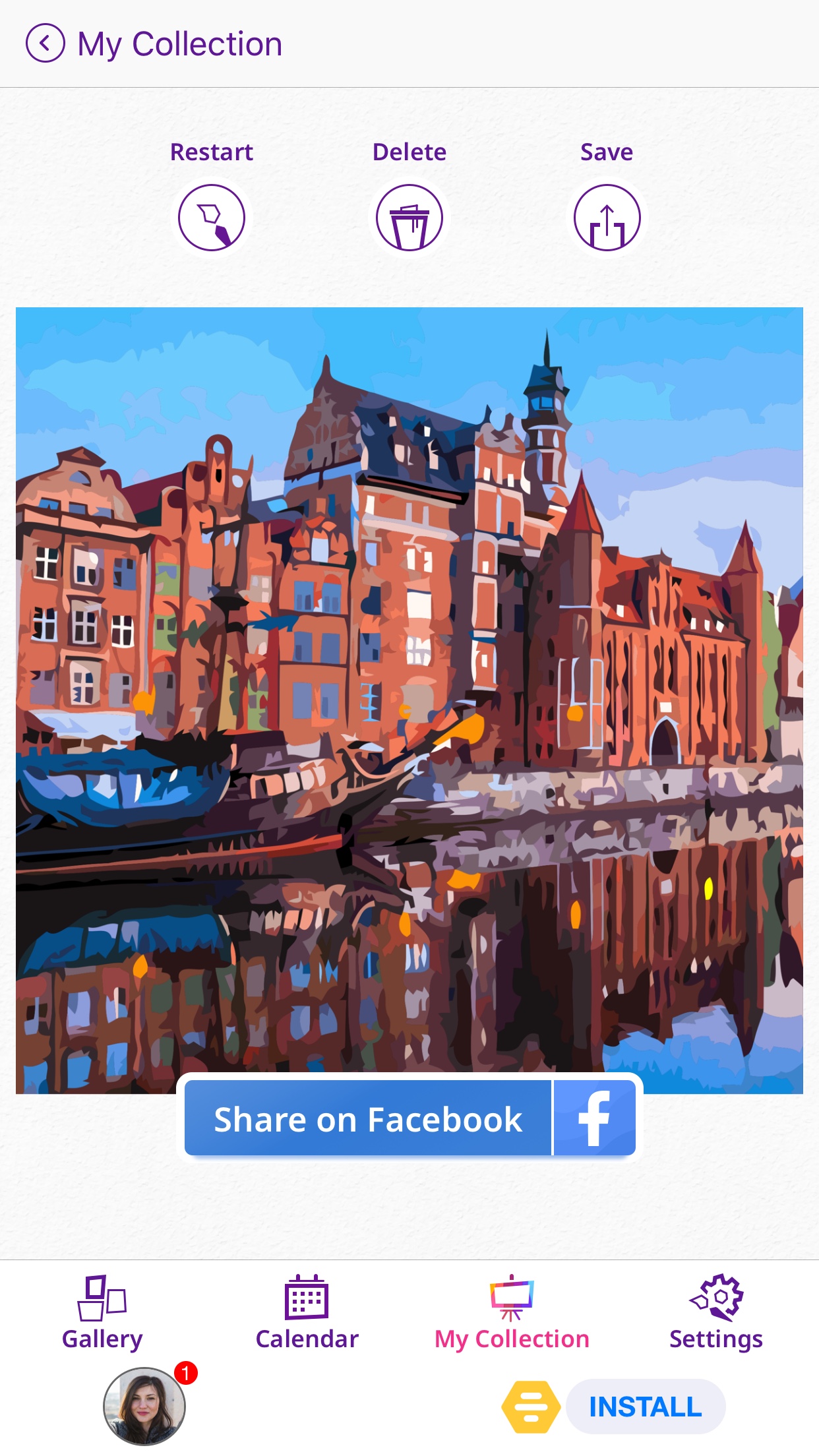Switch to the Gallery tab
This screenshot has width=819, height=1456.
pyautogui.click(x=102, y=1314)
